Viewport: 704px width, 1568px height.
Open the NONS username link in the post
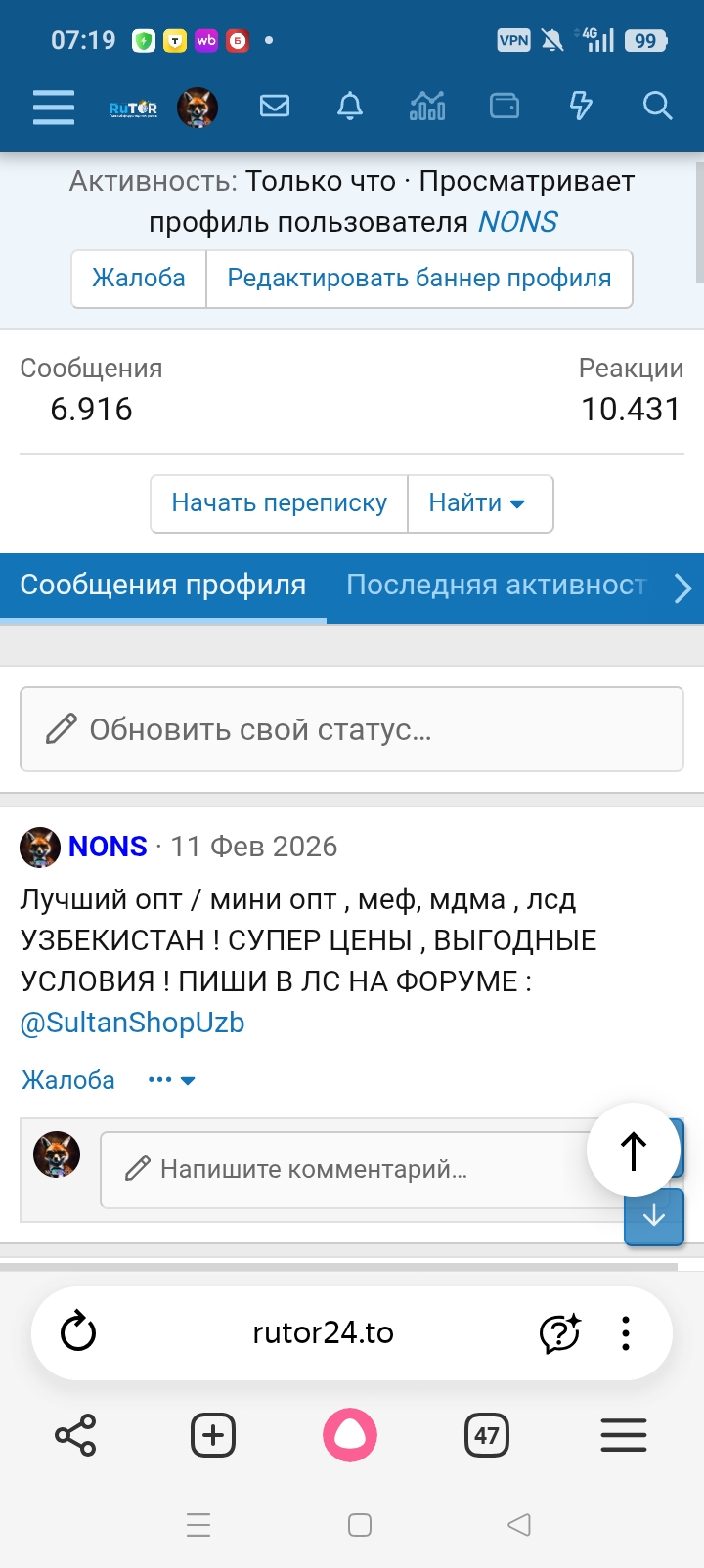(x=108, y=847)
